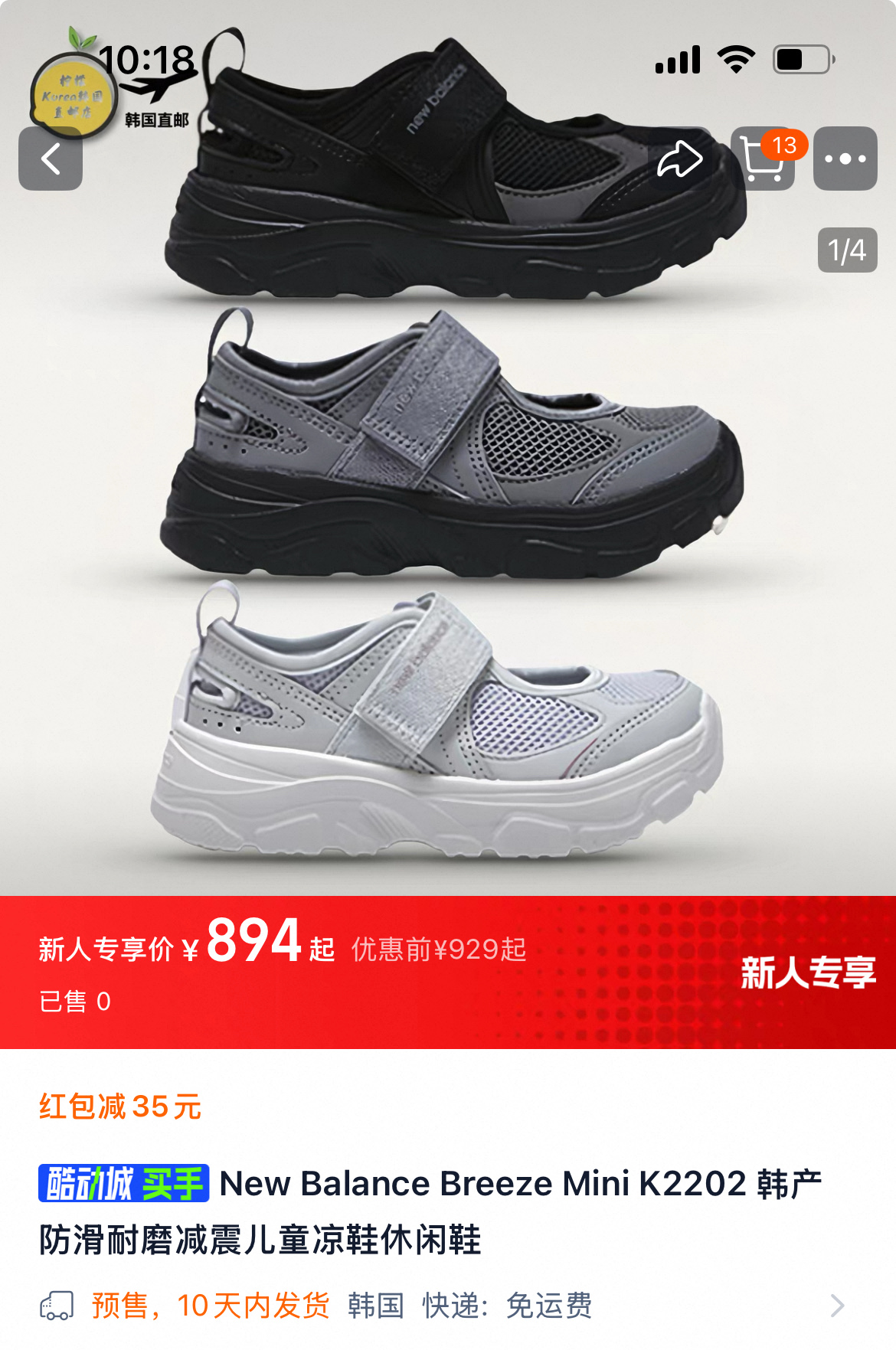This screenshot has height=1350, width=896.
Task: Open the 新人专享 price banner
Action: point(807,972)
